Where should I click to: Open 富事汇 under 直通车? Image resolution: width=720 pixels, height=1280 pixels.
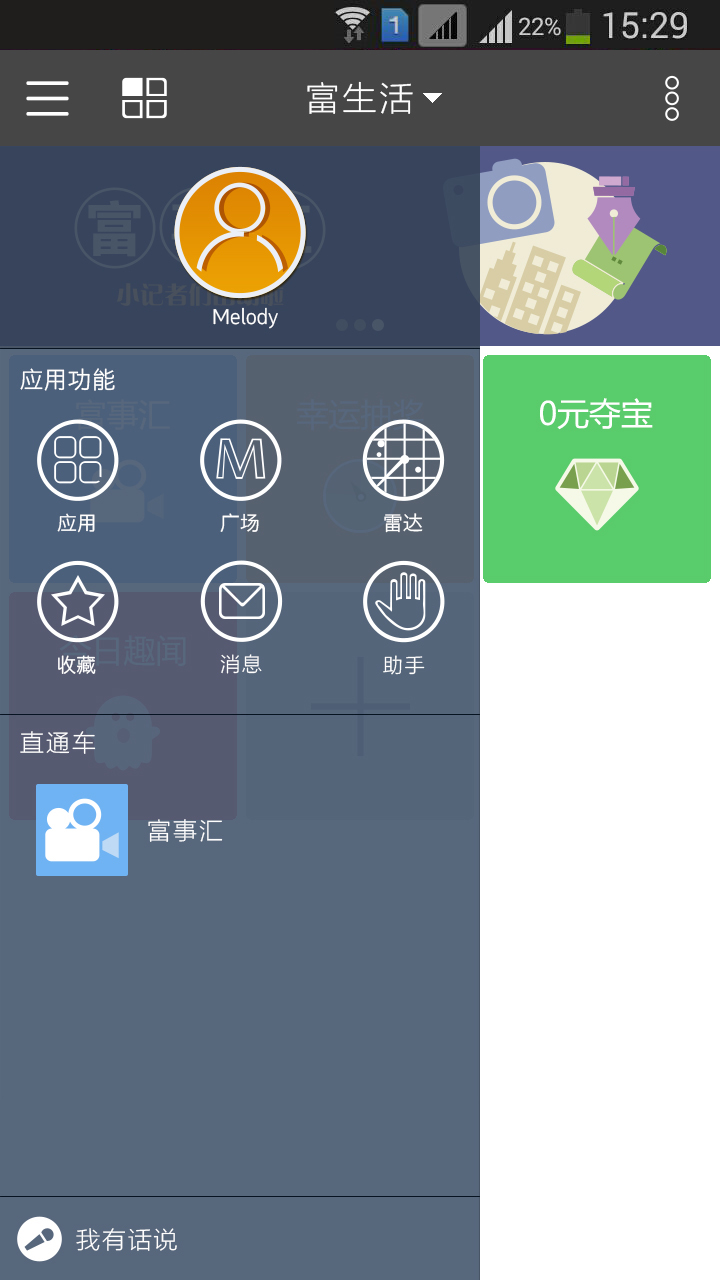(x=130, y=830)
